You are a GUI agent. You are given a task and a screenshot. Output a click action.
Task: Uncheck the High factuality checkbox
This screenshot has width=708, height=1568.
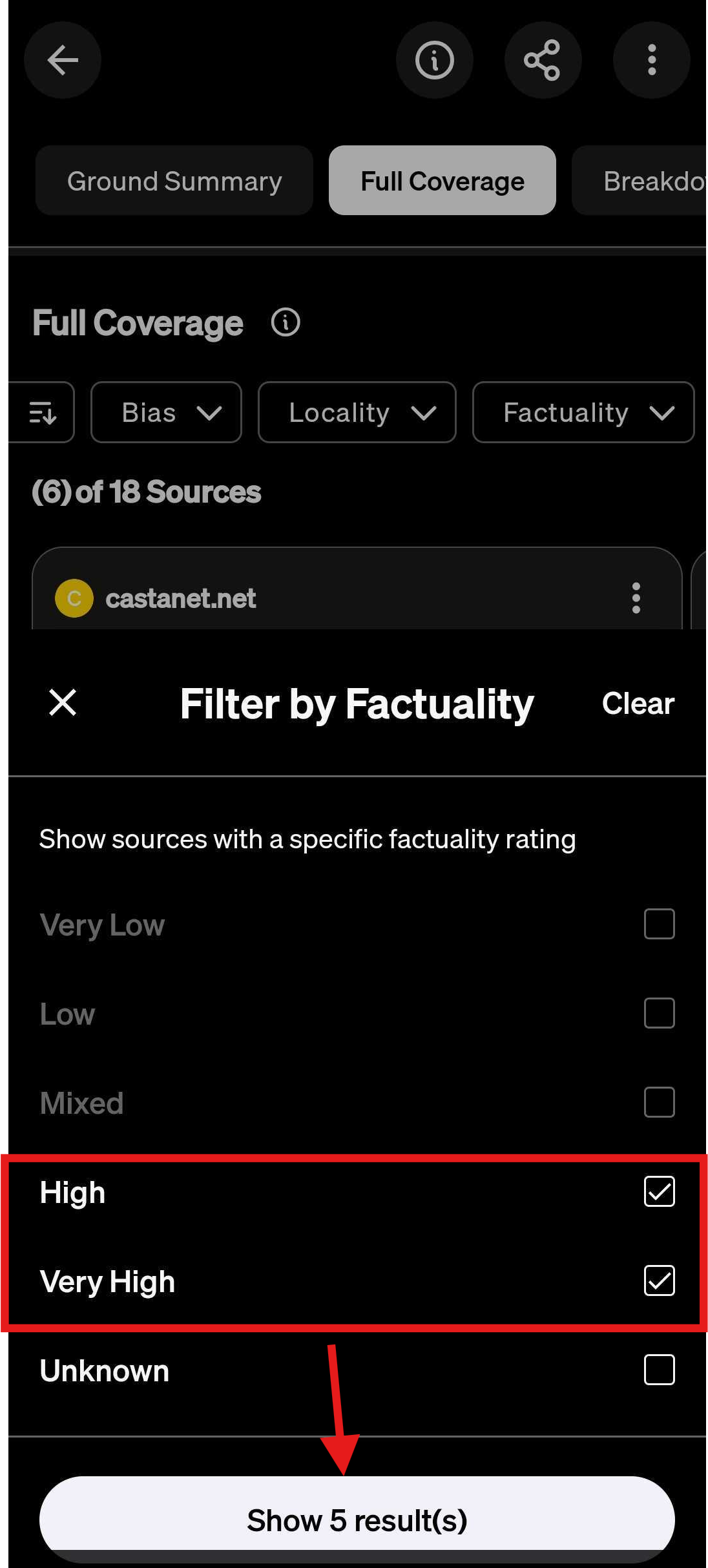click(659, 1191)
